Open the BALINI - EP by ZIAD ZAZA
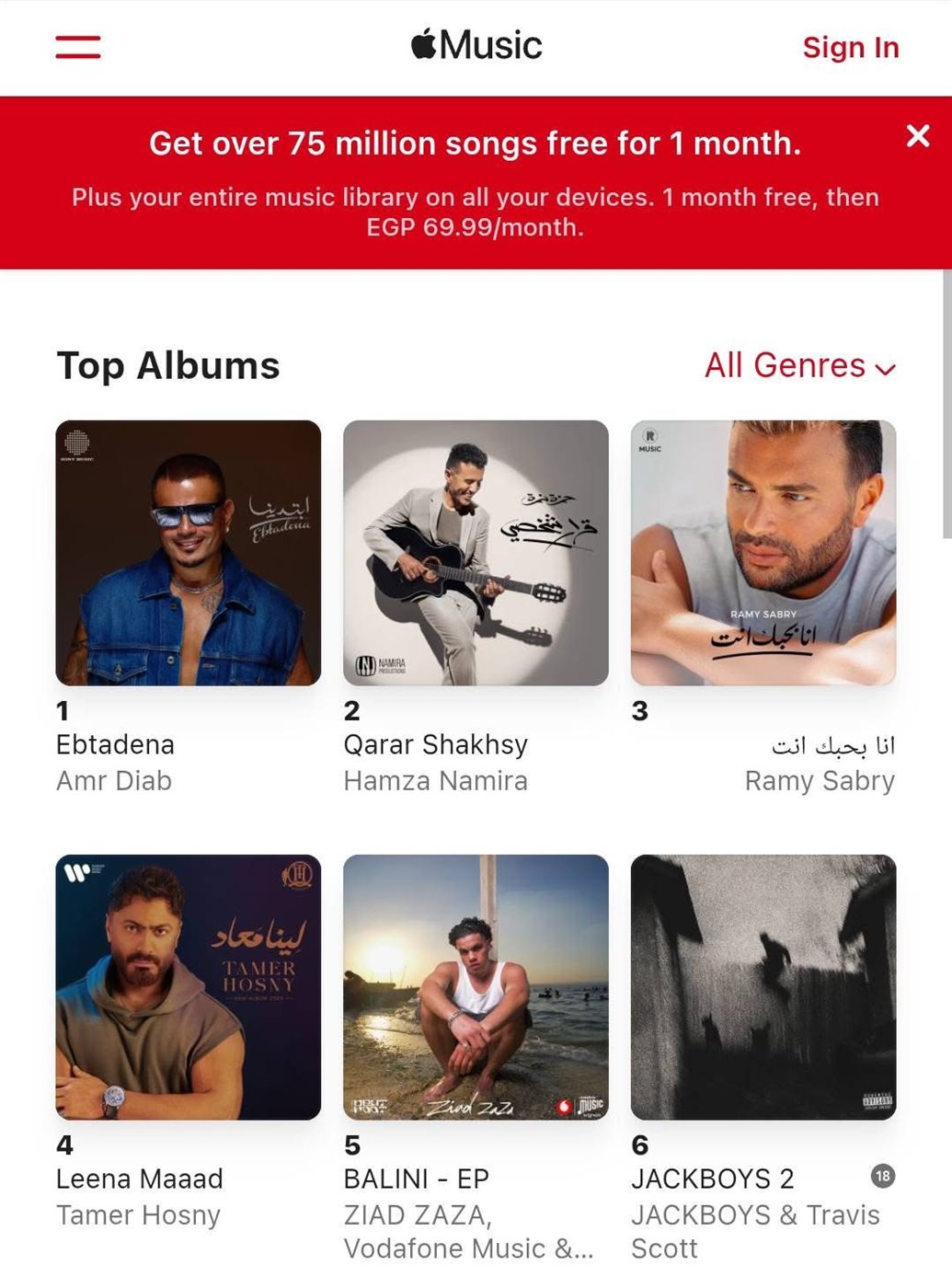Screen dimensions: 952x1288 [476, 987]
